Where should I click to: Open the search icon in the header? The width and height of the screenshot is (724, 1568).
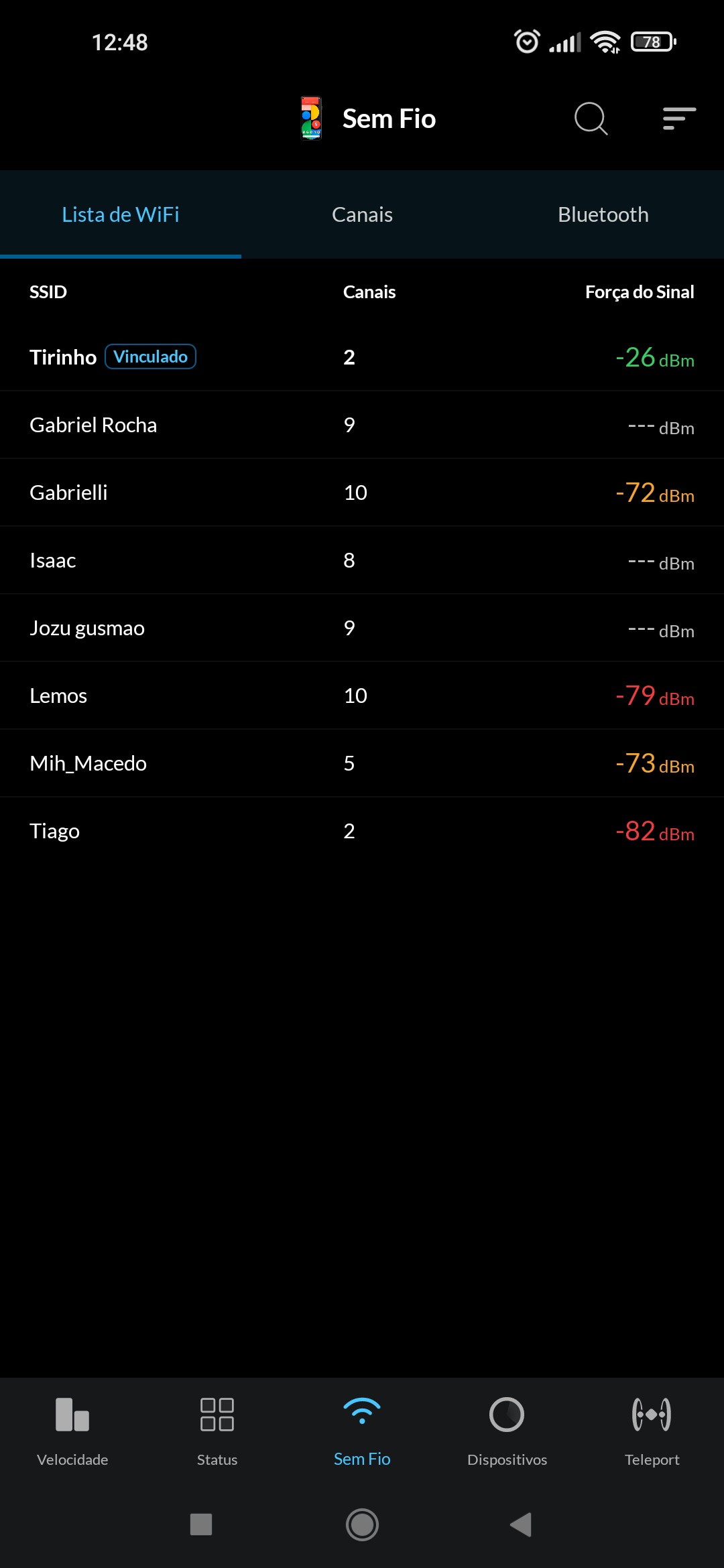tap(591, 119)
